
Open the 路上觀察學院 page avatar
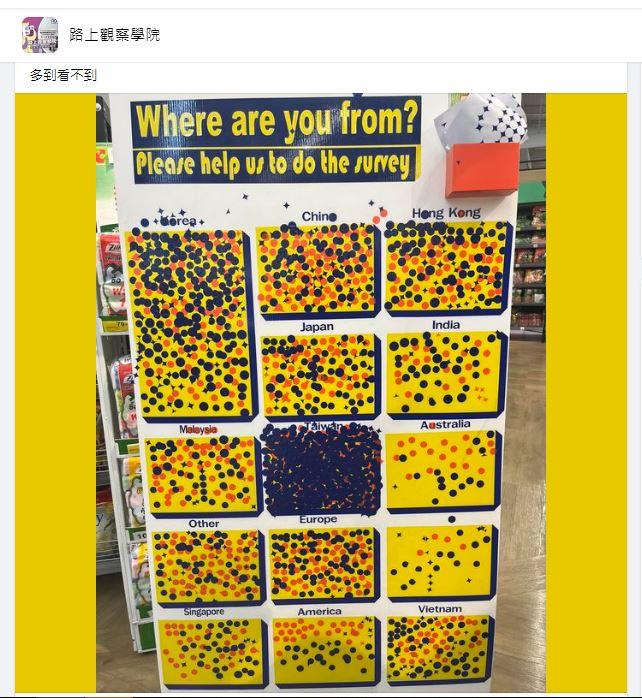coord(40,35)
